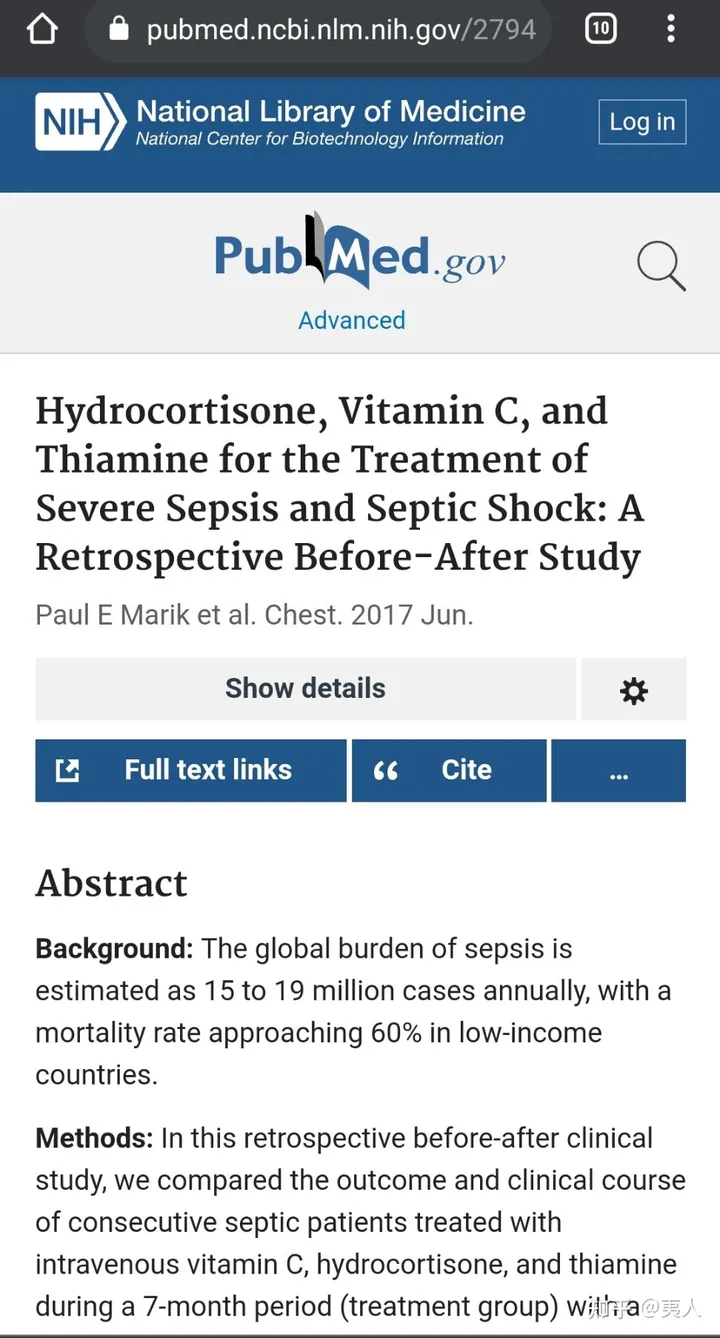Screen dimensions: 720x1338
Task: Open the Advanced search link
Action: (352, 320)
